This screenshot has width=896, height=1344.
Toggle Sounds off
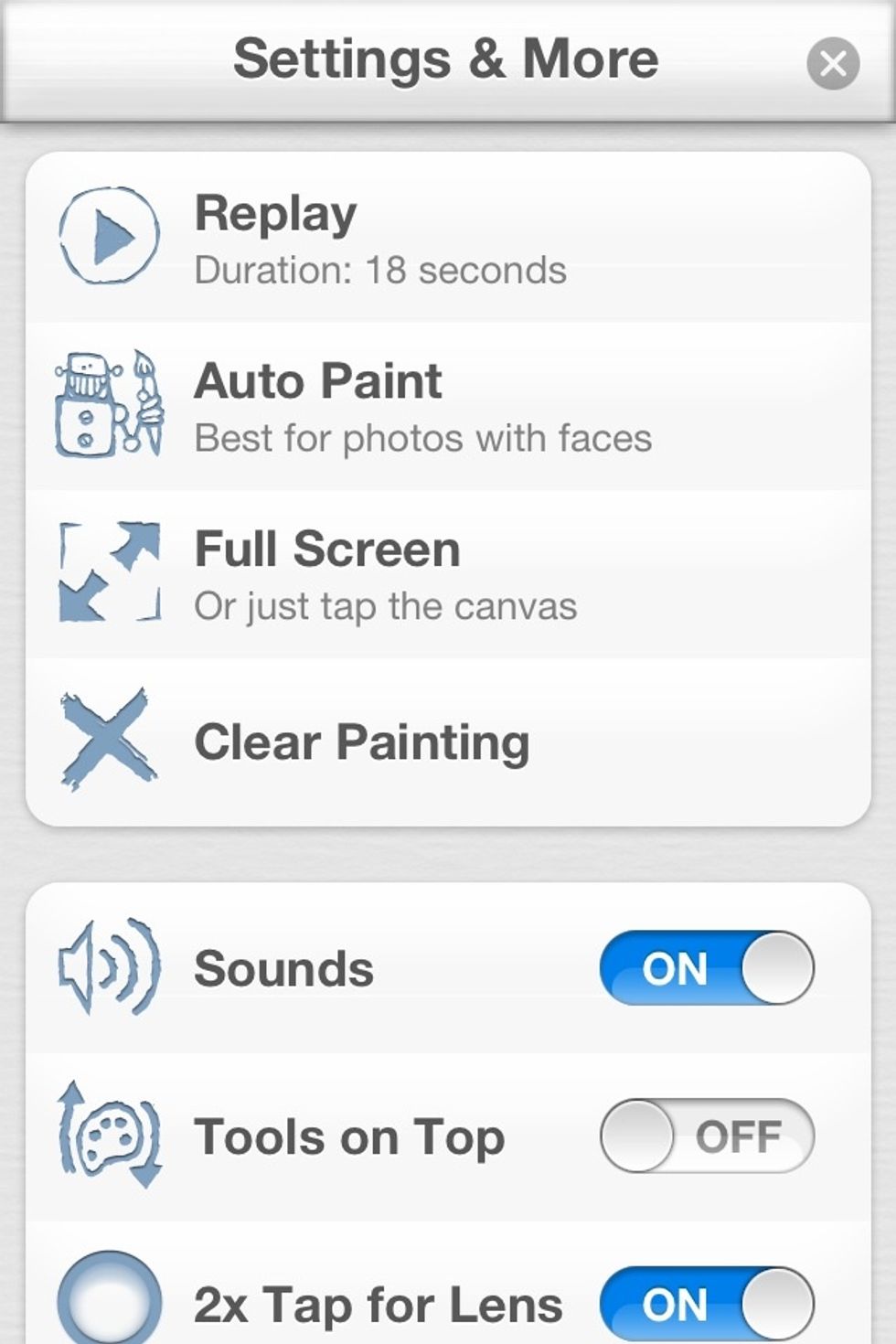704,969
